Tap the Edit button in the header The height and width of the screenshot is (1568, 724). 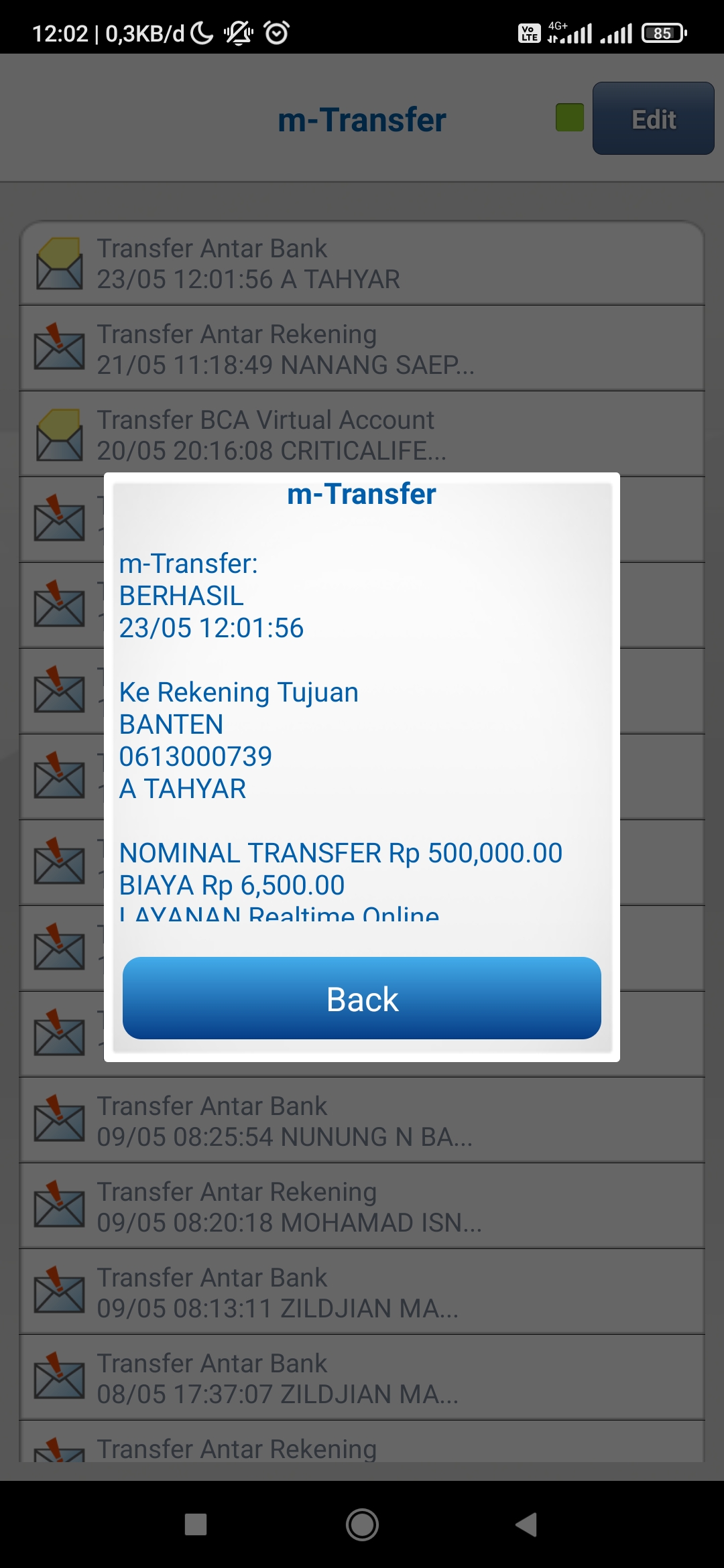[653, 119]
